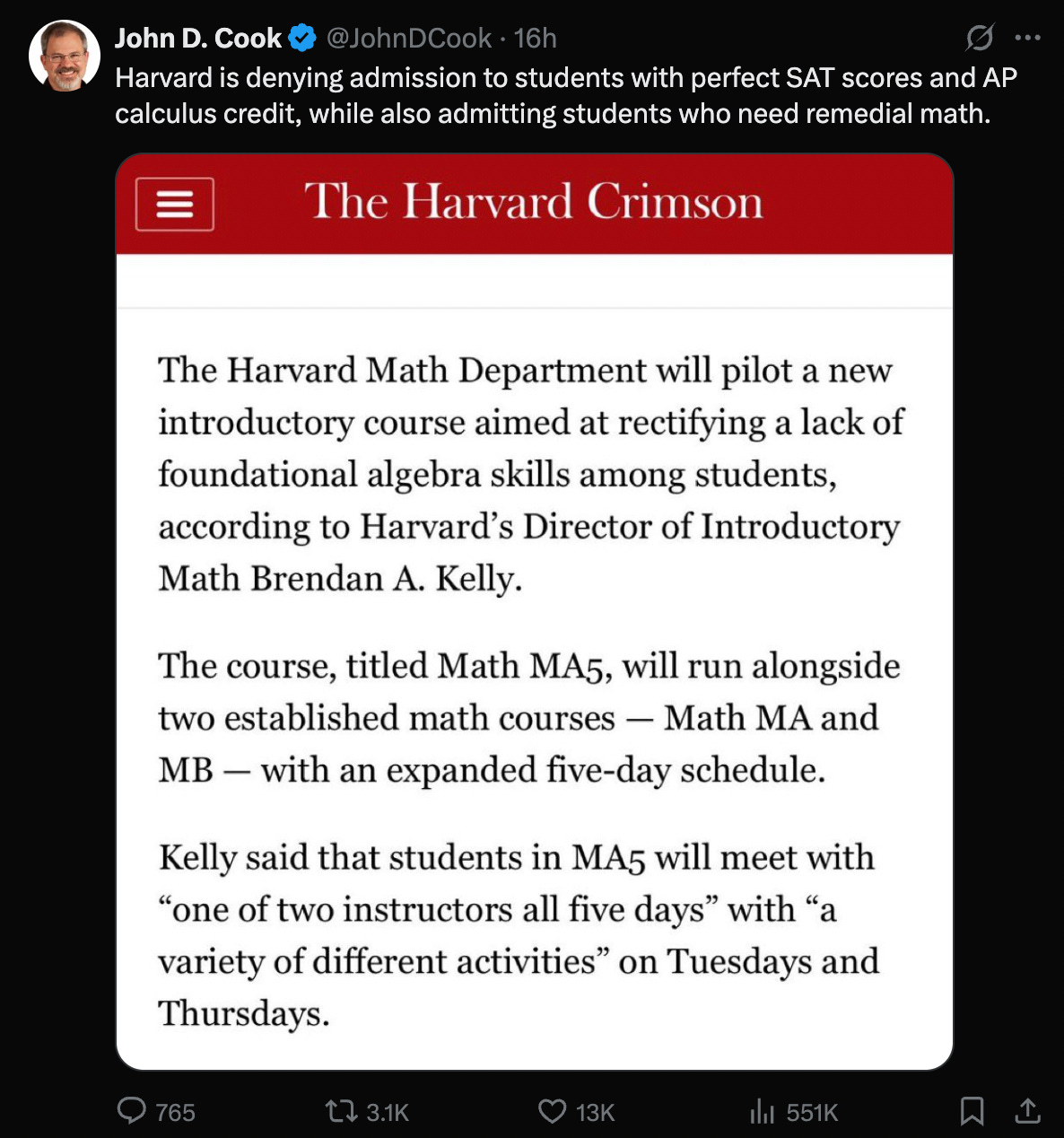1064x1138 pixels.
Task: Tap the Grok icon beside the post
Action: click(x=980, y=38)
